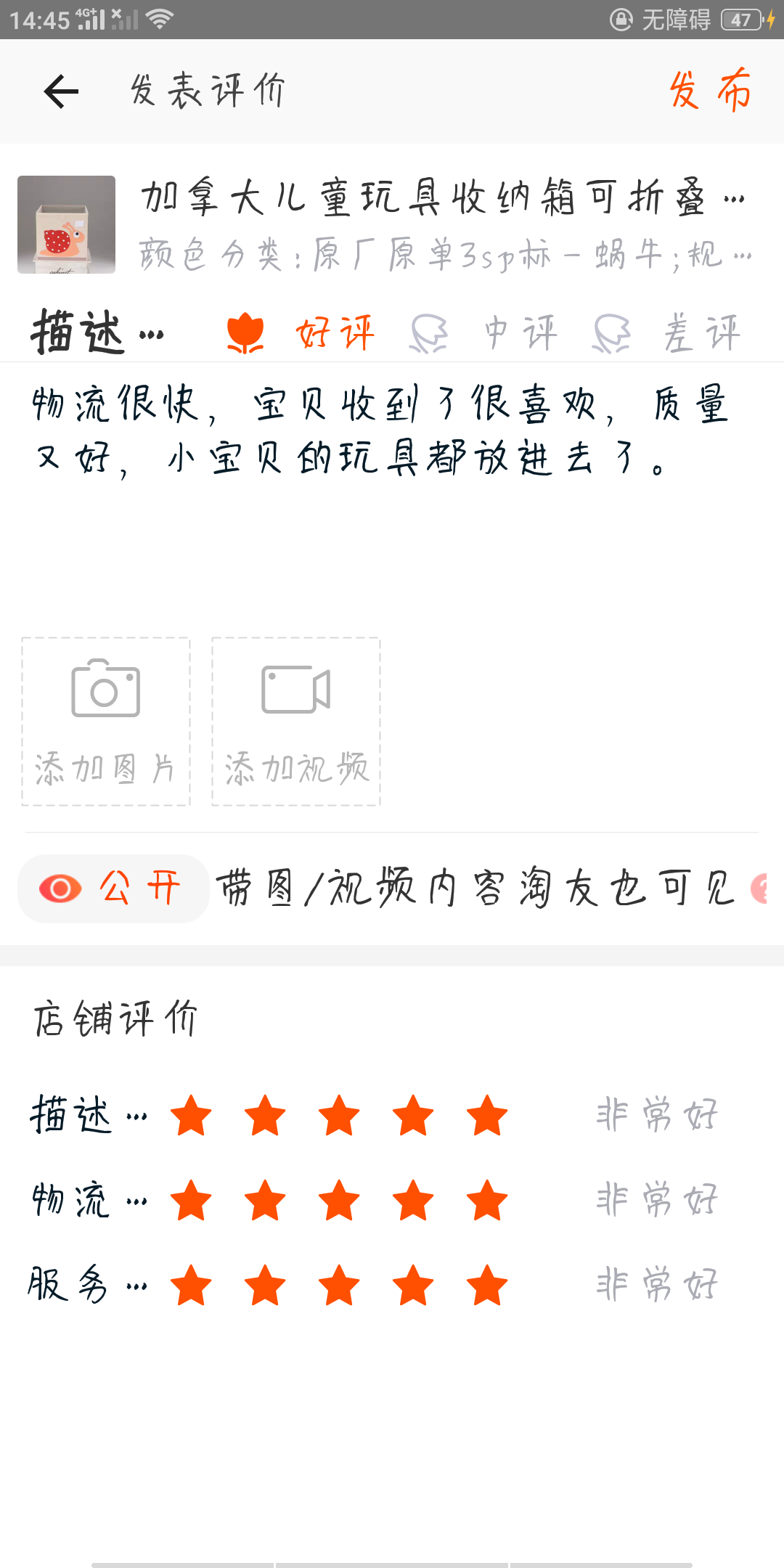Screen dimensions: 784x1568
Task: Set 服务 rating to two stars
Action: [265, 1285]
